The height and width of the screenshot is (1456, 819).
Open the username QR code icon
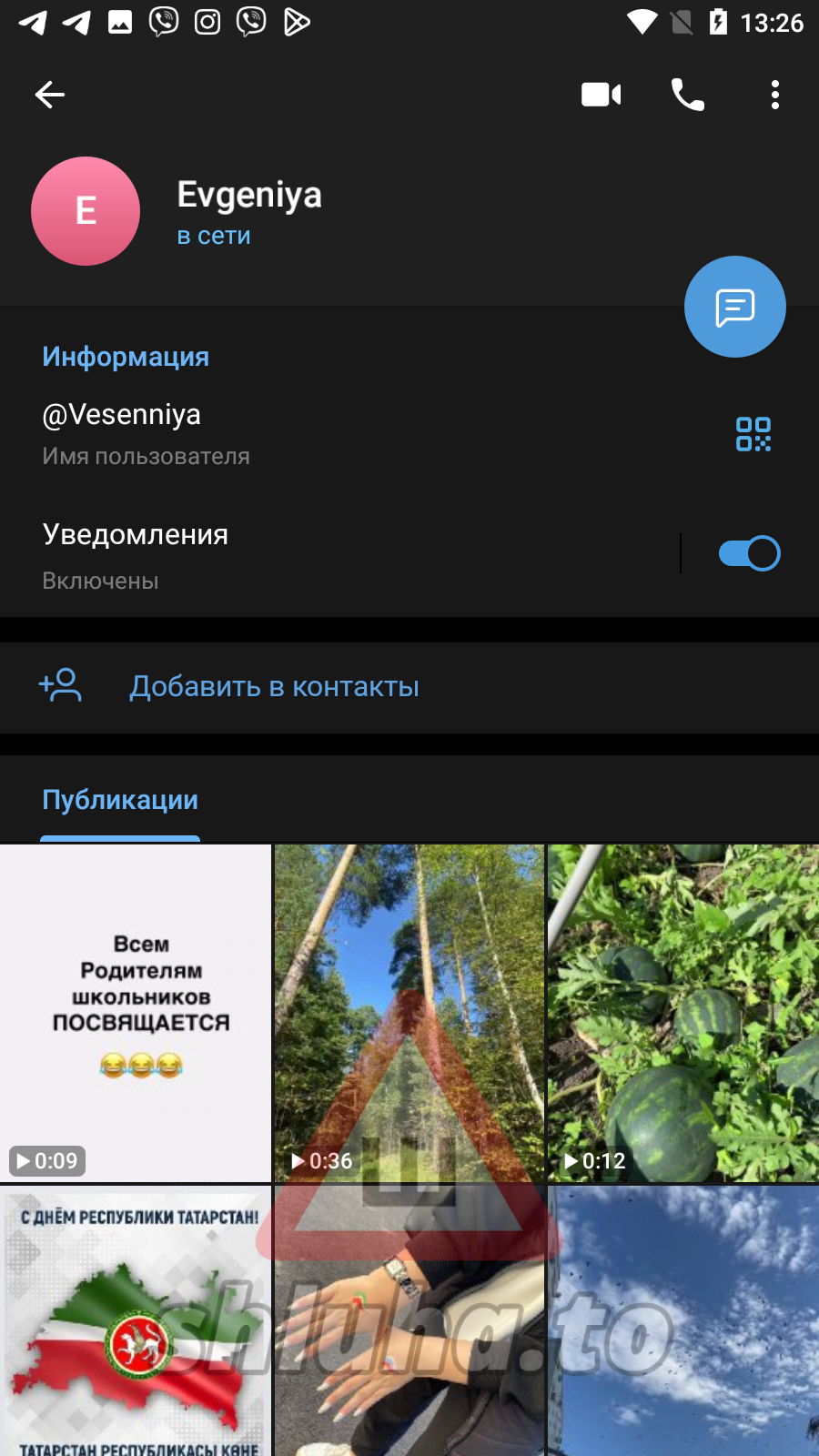(753, 434)
